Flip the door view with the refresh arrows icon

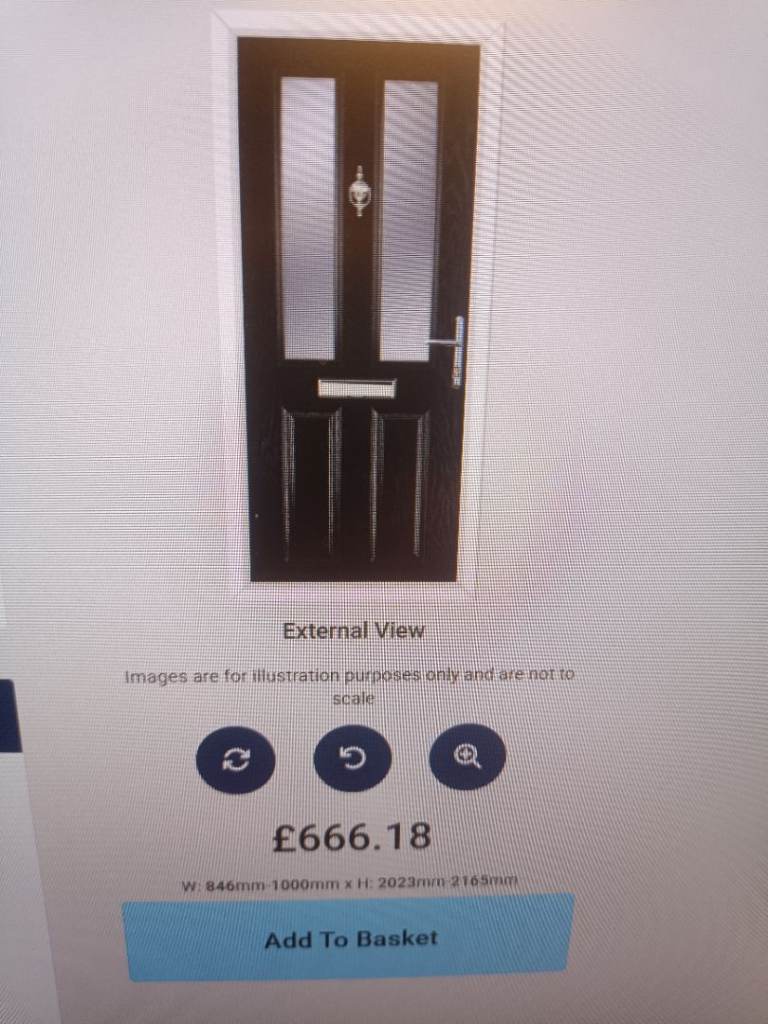pyautogui.click(x=234, y=759)
